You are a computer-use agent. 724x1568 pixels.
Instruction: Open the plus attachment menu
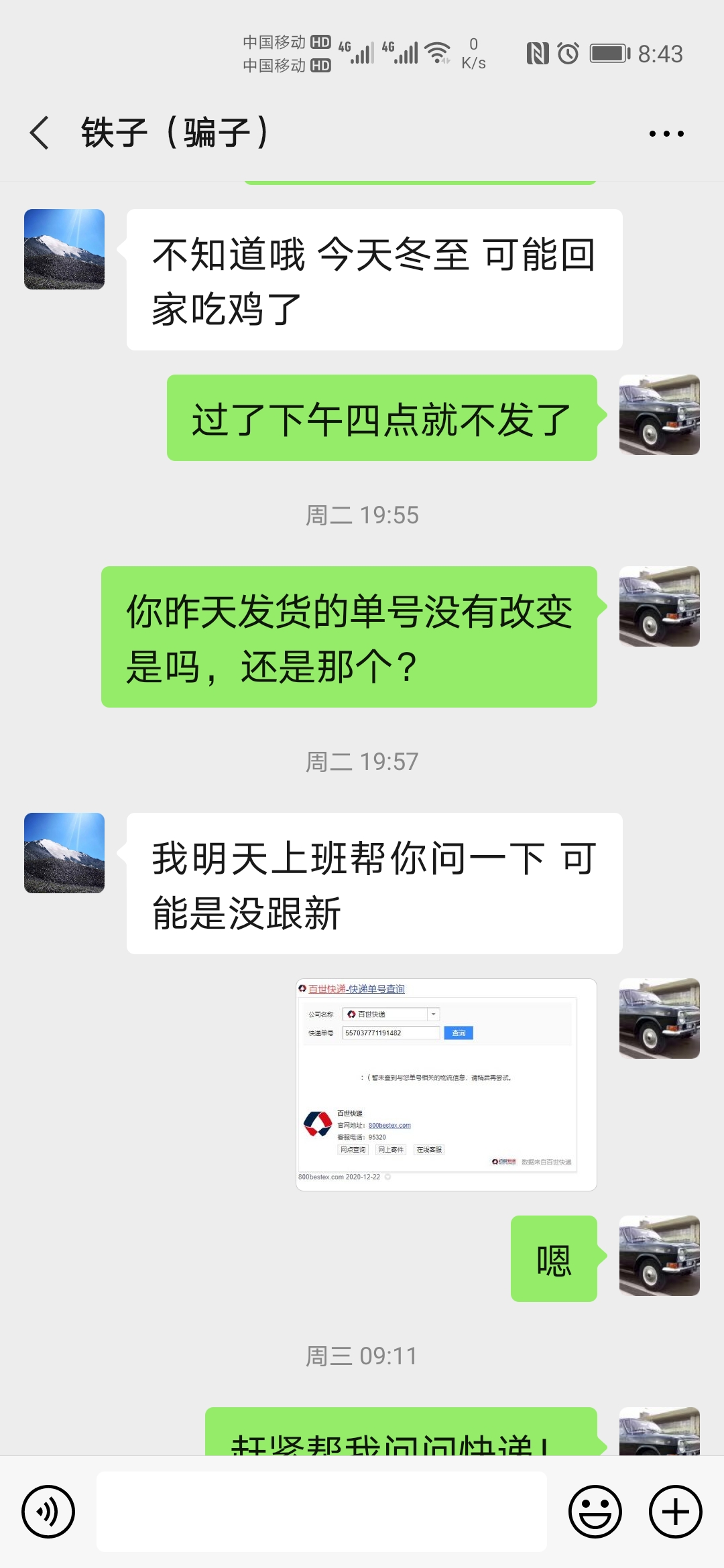click(x=675, y=1512)
